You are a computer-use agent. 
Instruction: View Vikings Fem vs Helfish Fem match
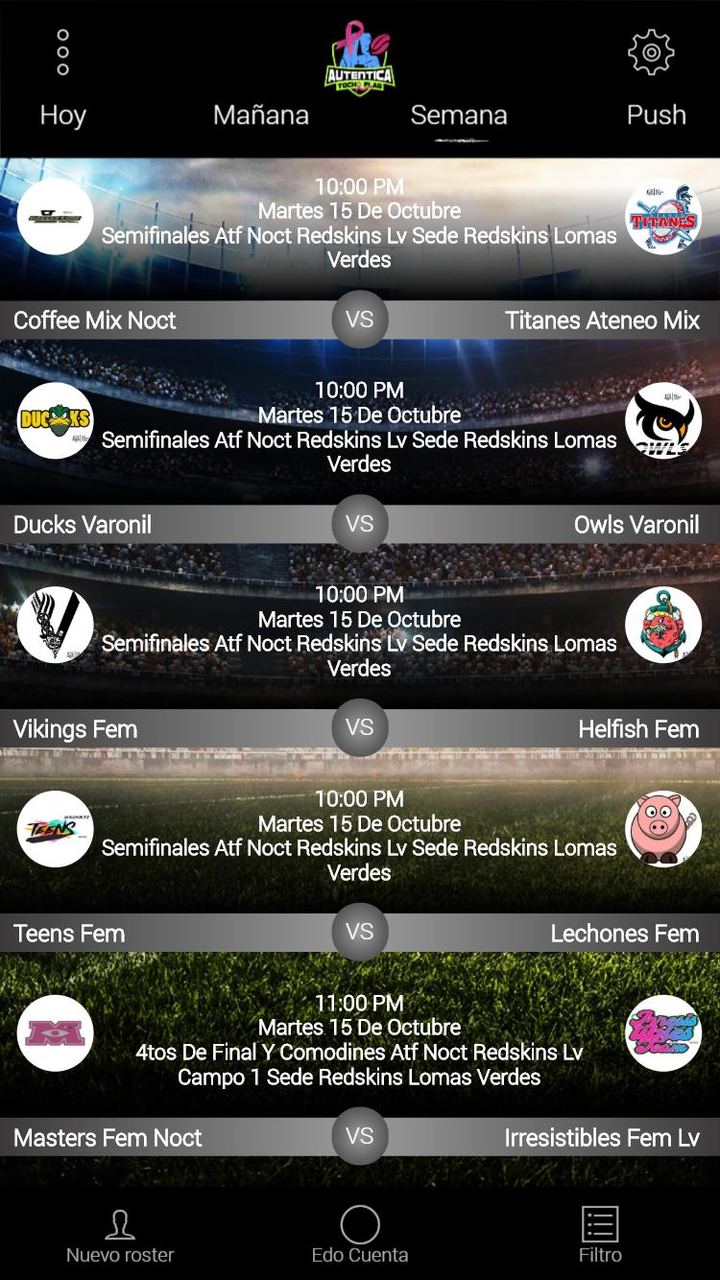coord(359,644)
